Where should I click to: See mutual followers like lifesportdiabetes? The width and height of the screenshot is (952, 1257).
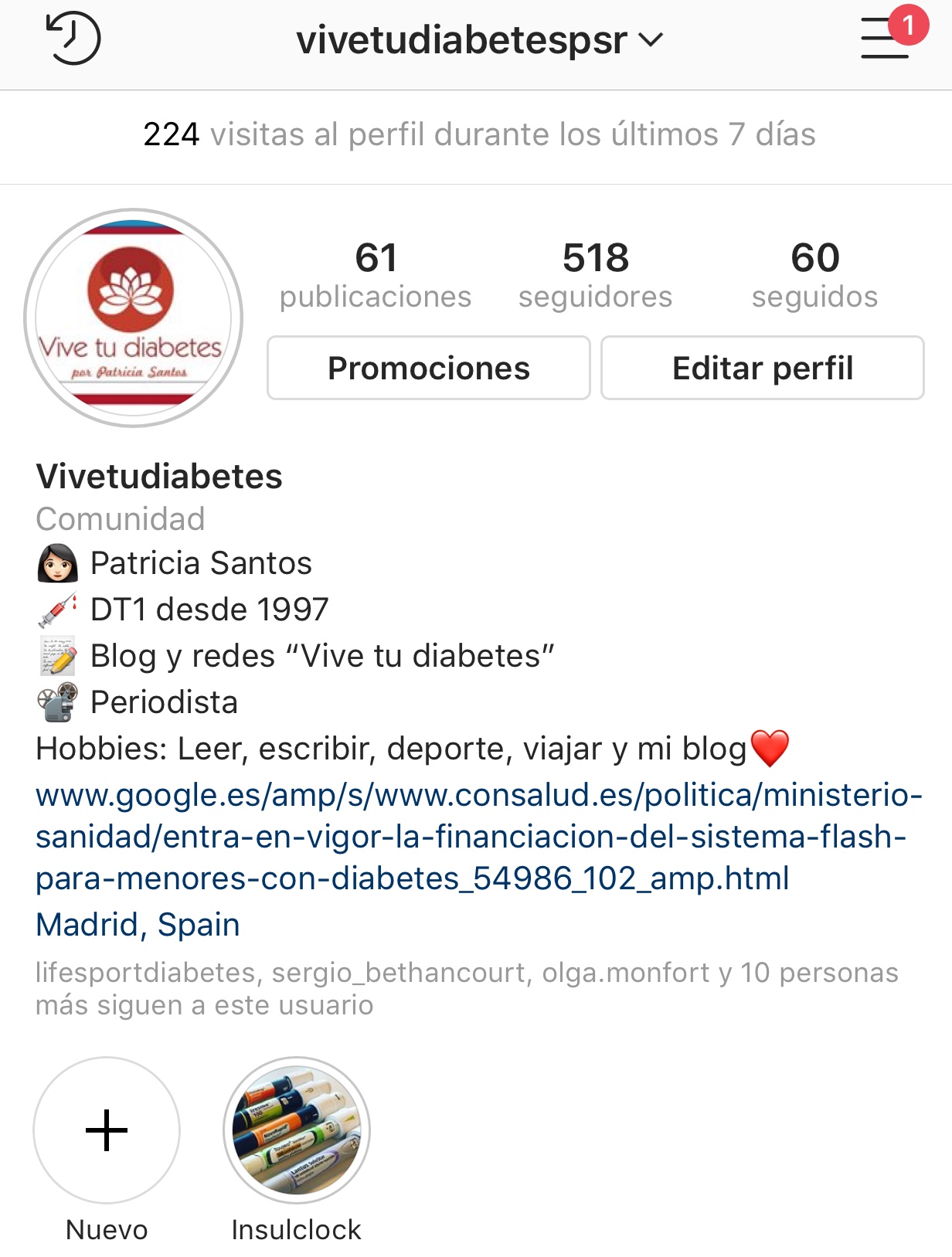(x=467, y=988)
